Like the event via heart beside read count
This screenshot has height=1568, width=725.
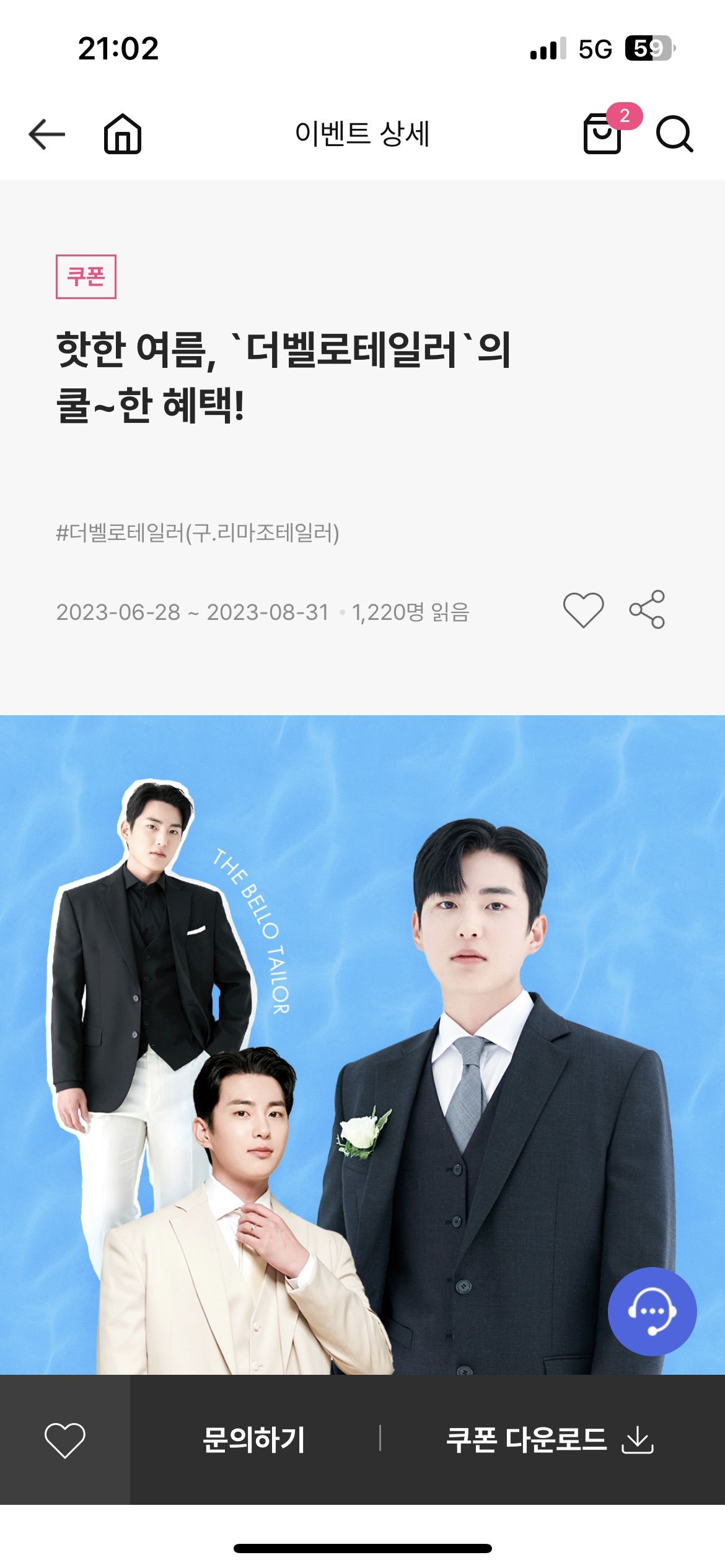[583, 610]
